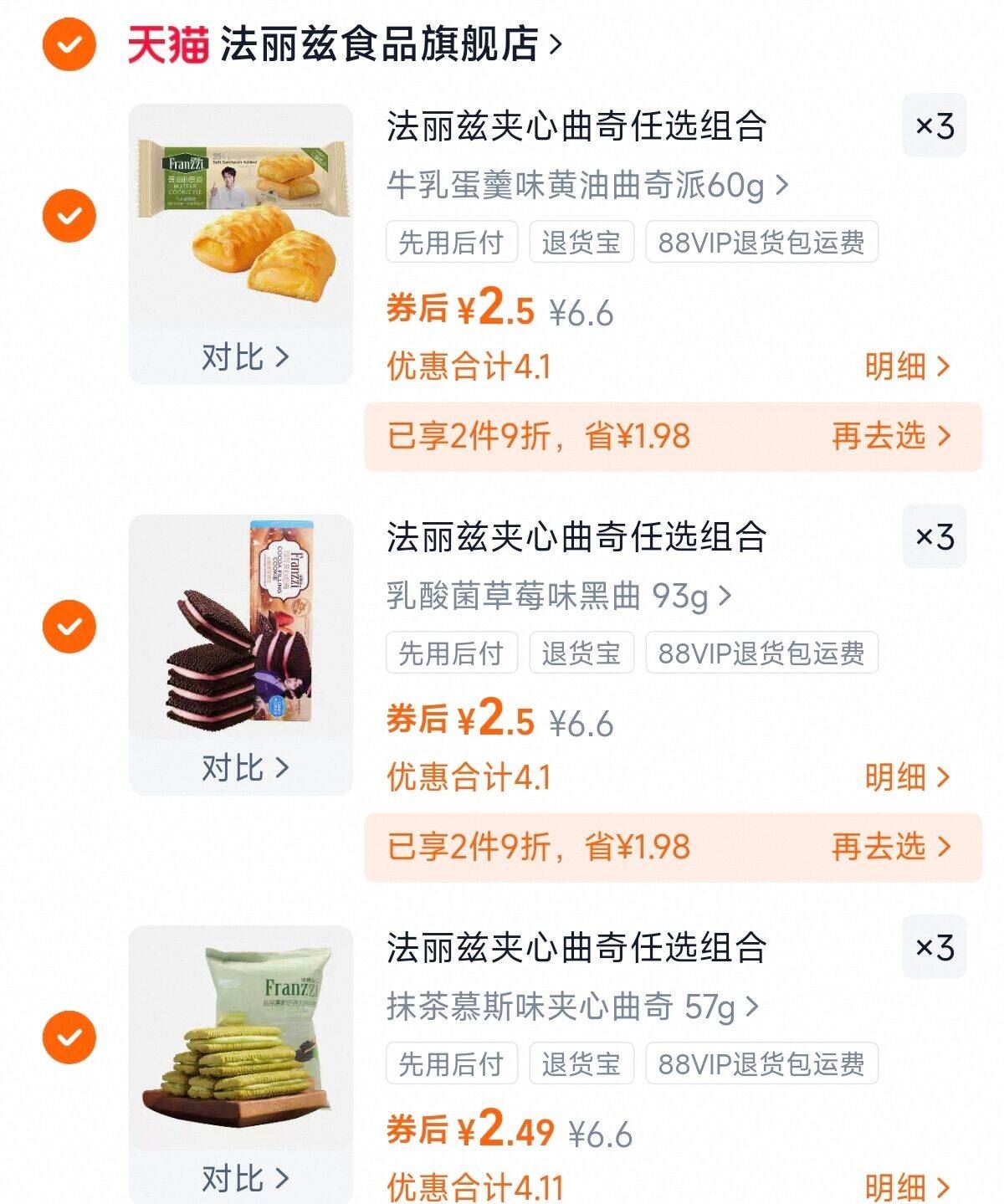Open 对比 comparison for the butter cookie

point(243,356)
